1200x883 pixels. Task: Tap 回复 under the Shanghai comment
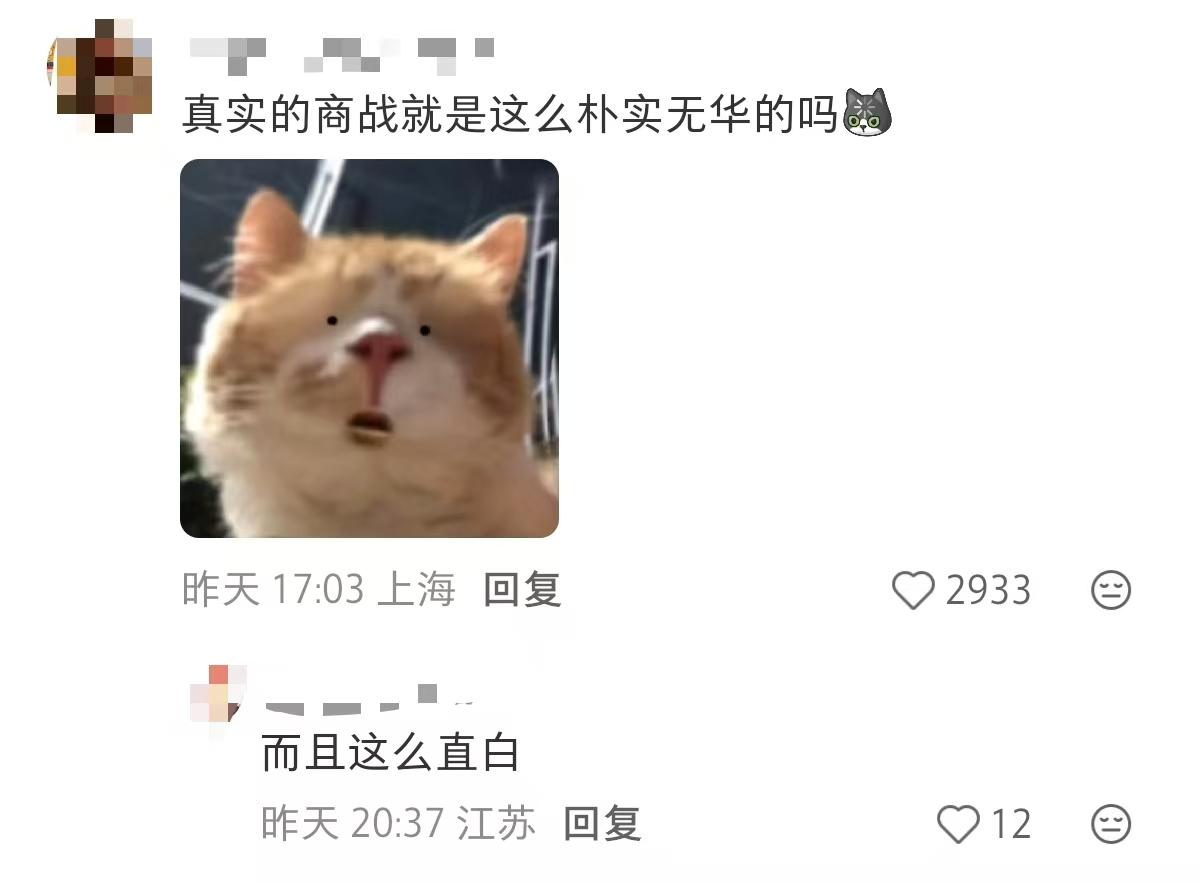tap(522, 590)
